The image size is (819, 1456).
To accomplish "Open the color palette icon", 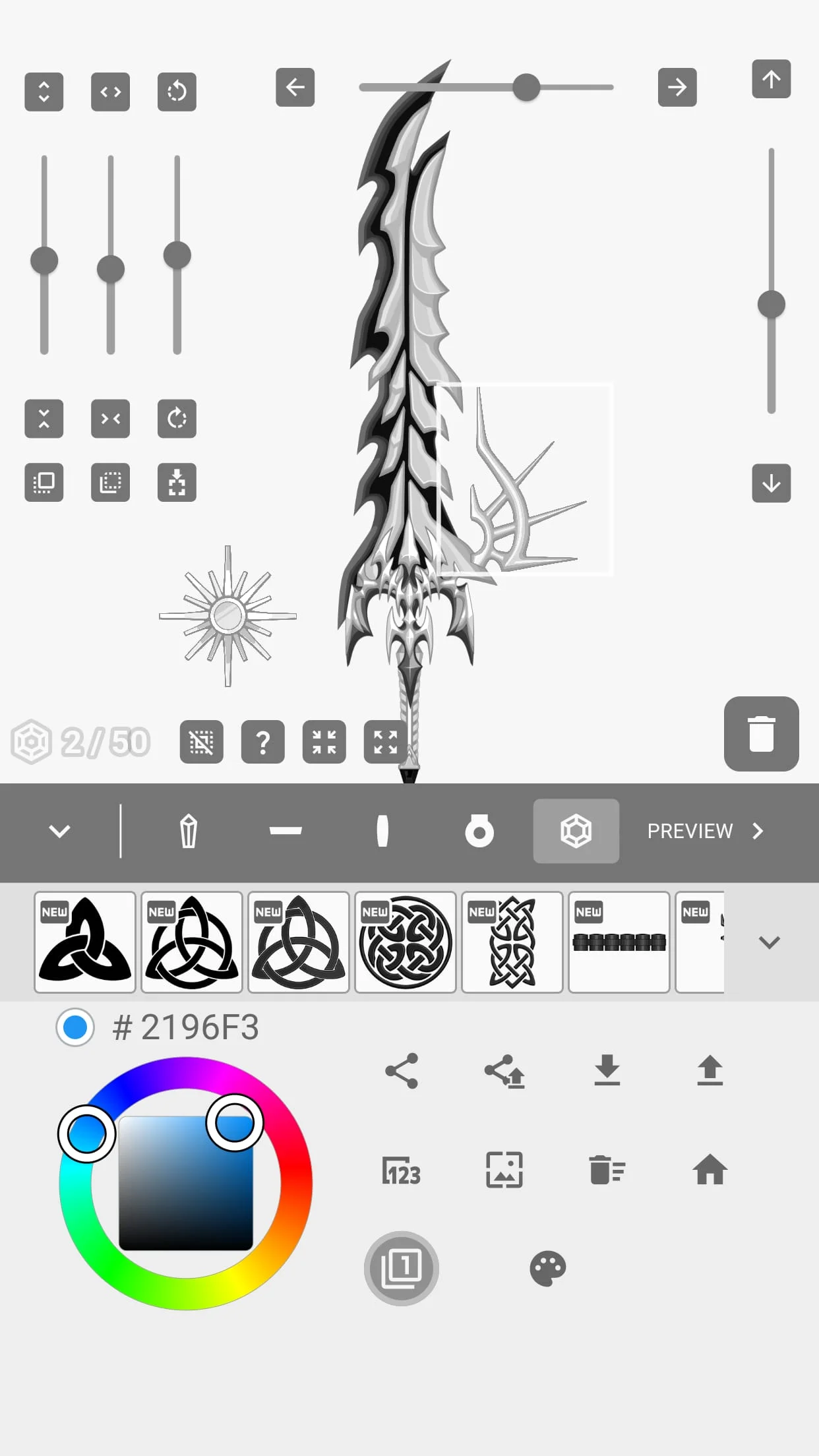I will 547,1268.
